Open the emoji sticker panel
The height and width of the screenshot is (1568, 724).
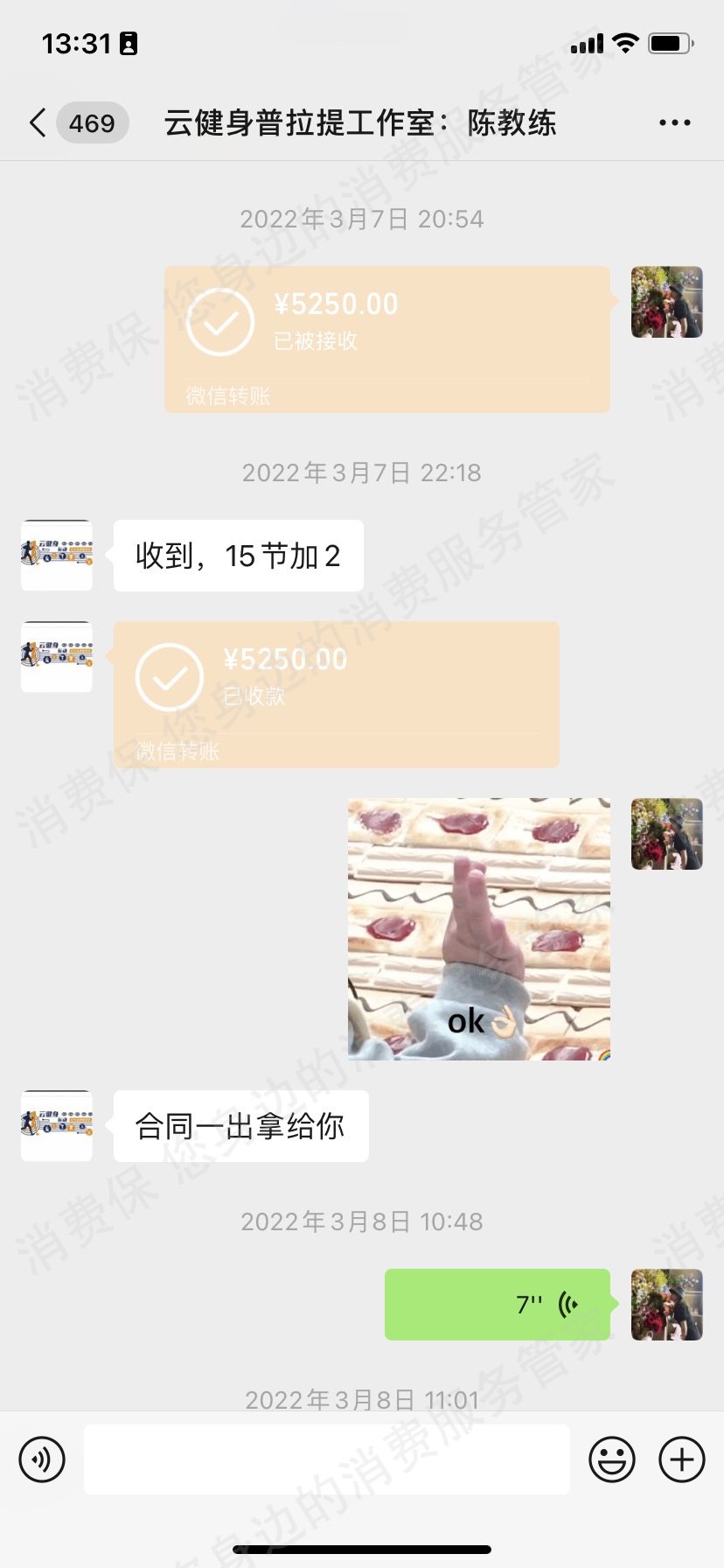click(611, 1459)
